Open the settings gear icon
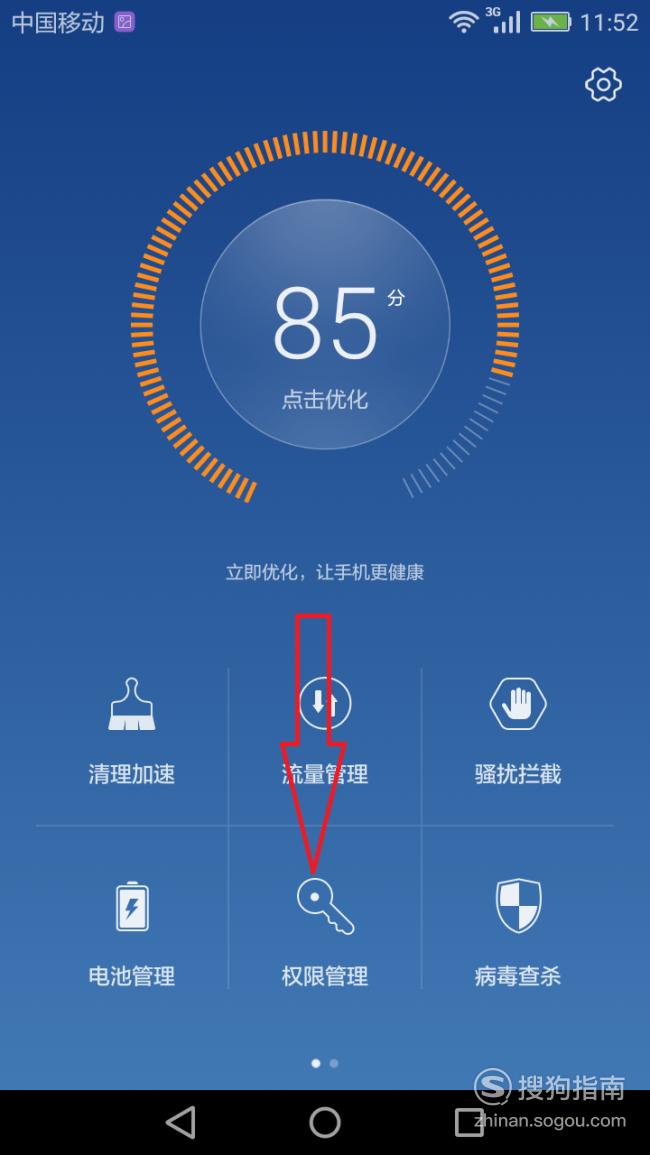The image size is (650, 1155). point(604,85)
